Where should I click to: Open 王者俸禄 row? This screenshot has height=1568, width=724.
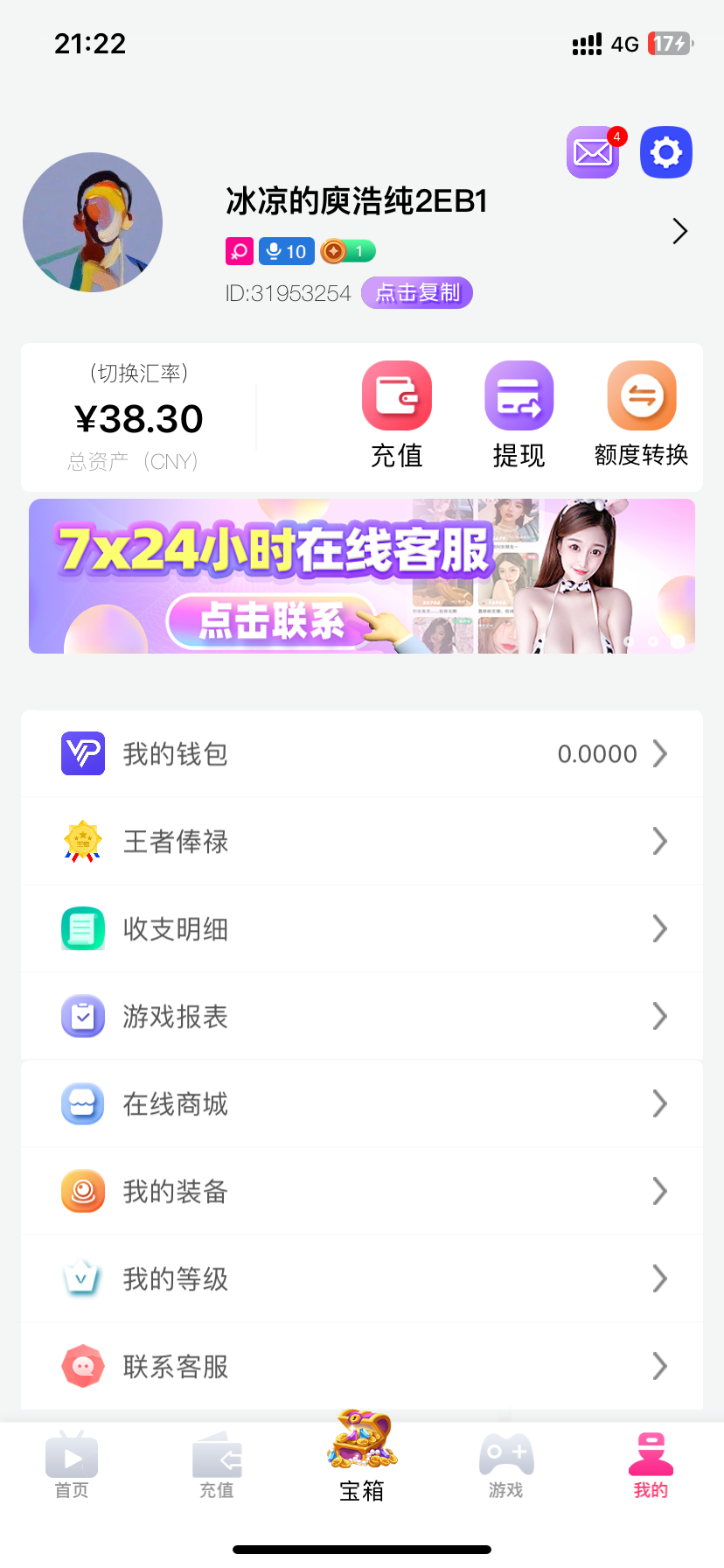[x=362, y=841]
